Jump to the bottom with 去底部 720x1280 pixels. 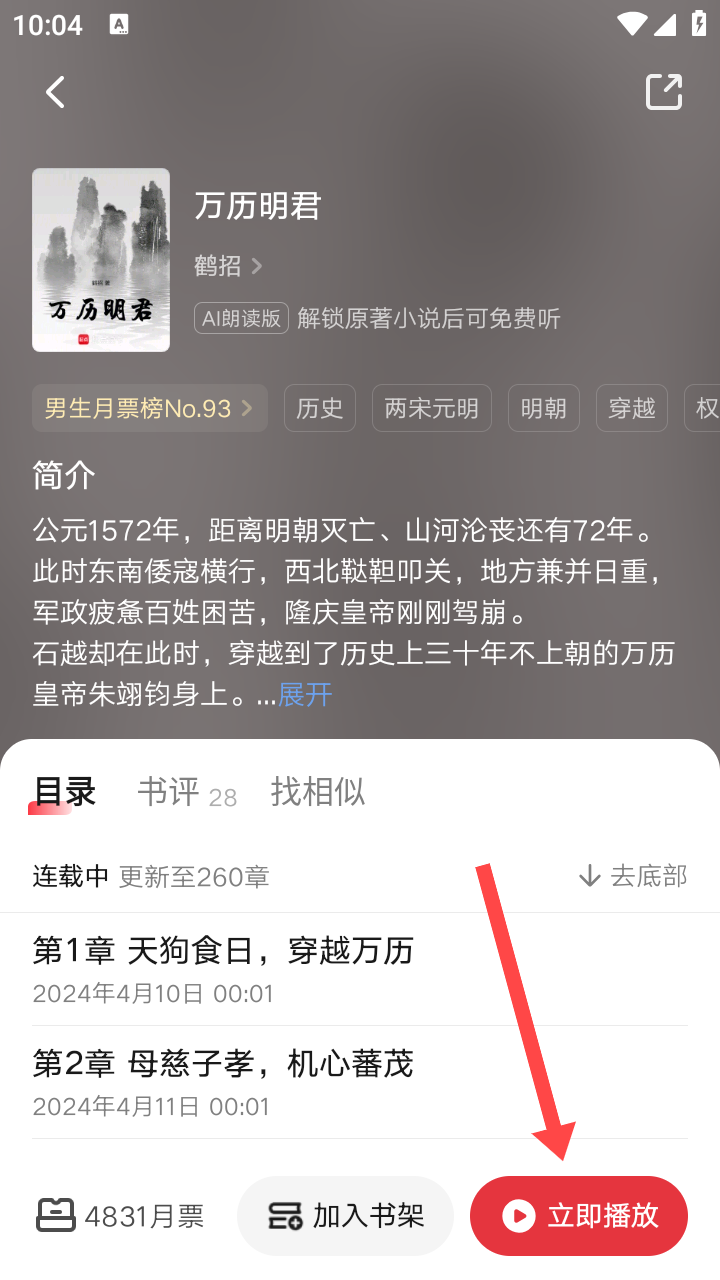tap(632, 876)
